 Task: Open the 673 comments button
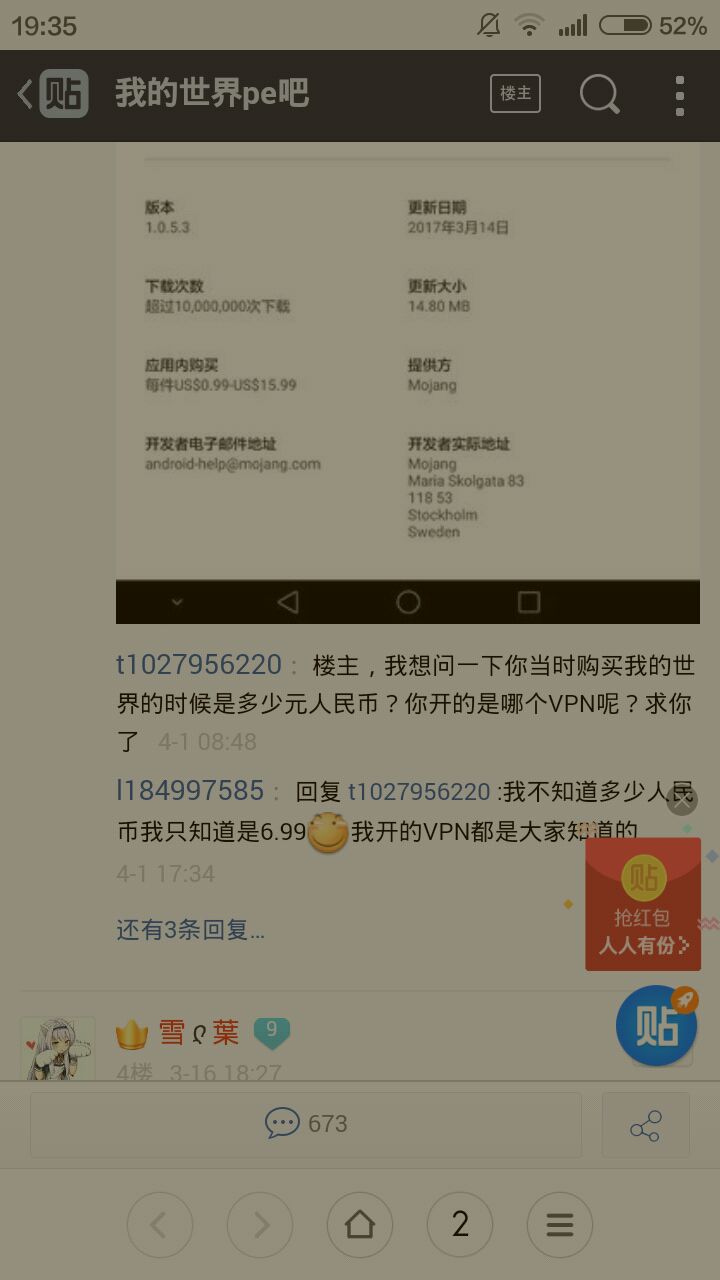306,1124
